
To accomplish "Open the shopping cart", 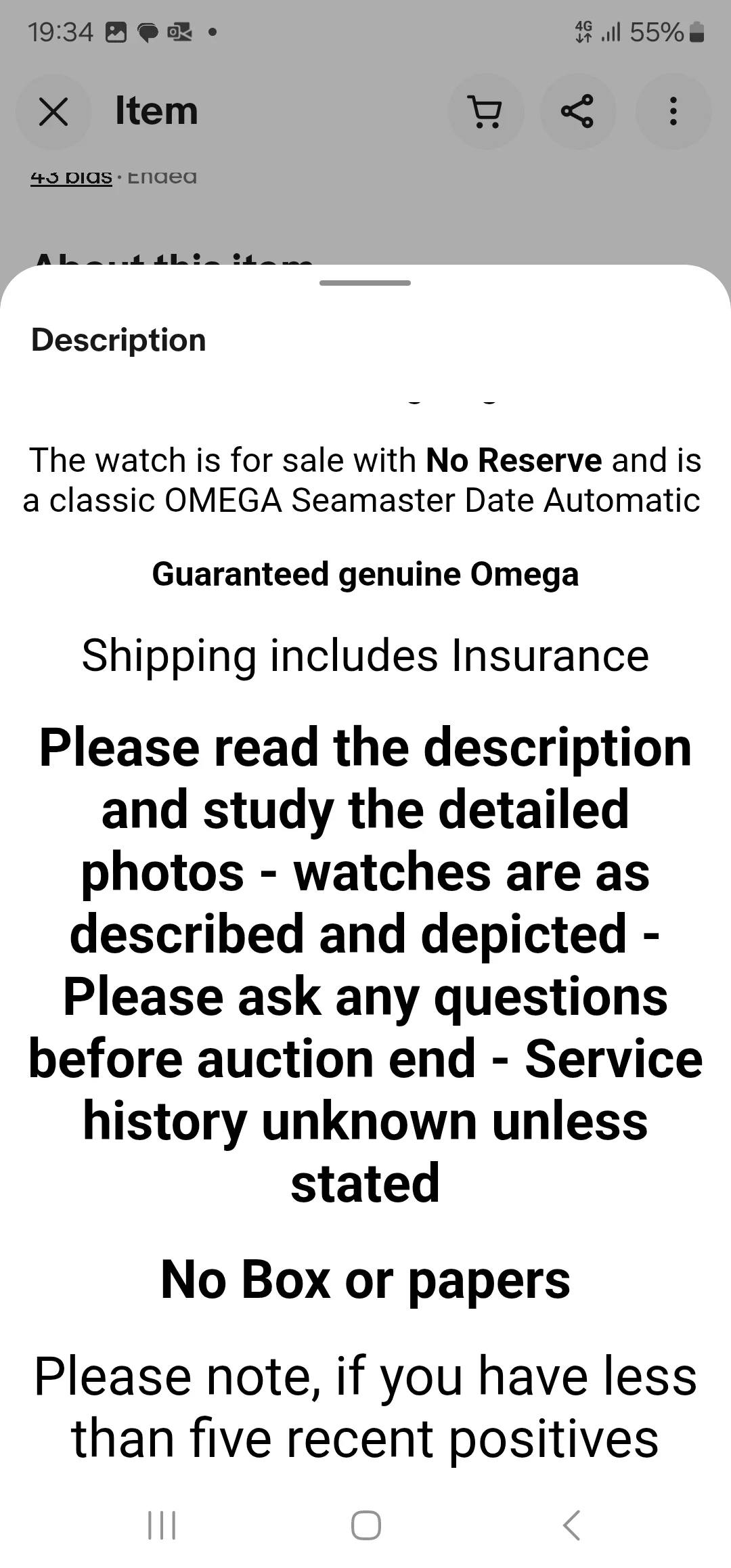I will click(x=486, y=112).
